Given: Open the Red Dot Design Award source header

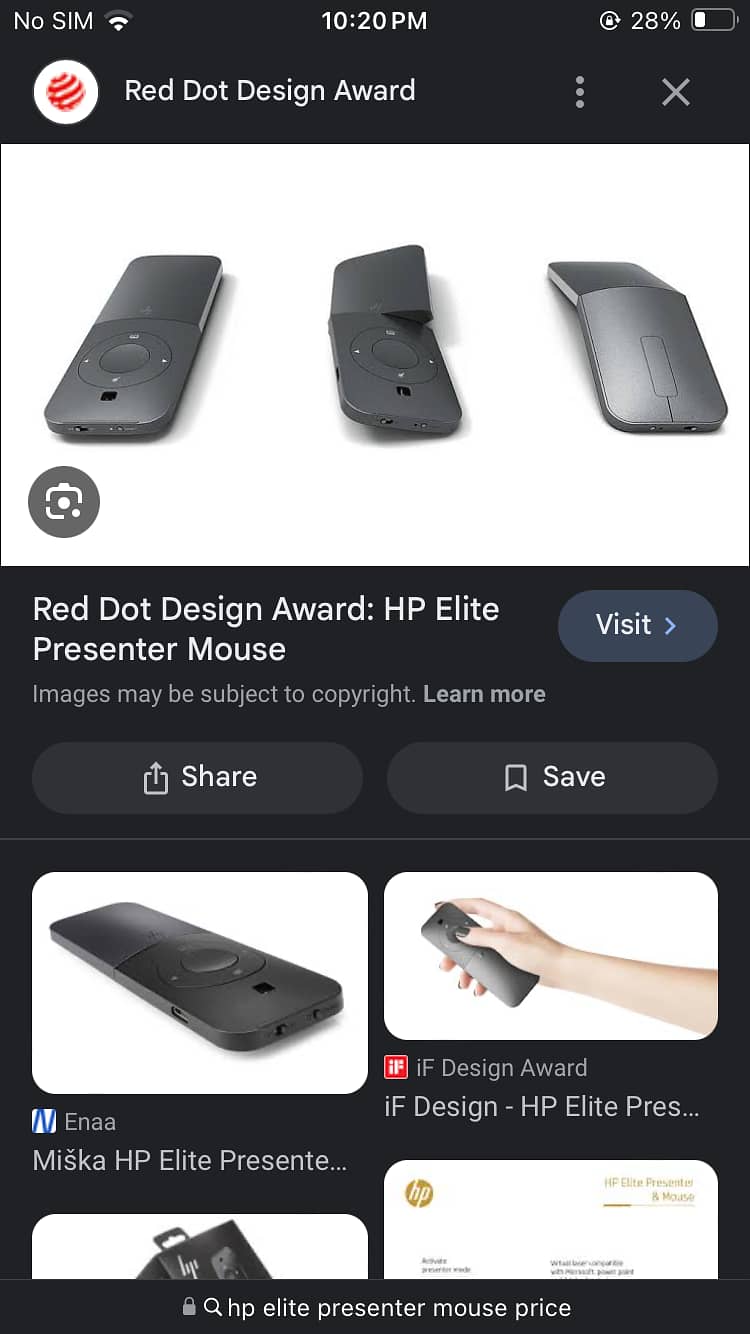Looking at the screenshot, I should coord(269,91).
